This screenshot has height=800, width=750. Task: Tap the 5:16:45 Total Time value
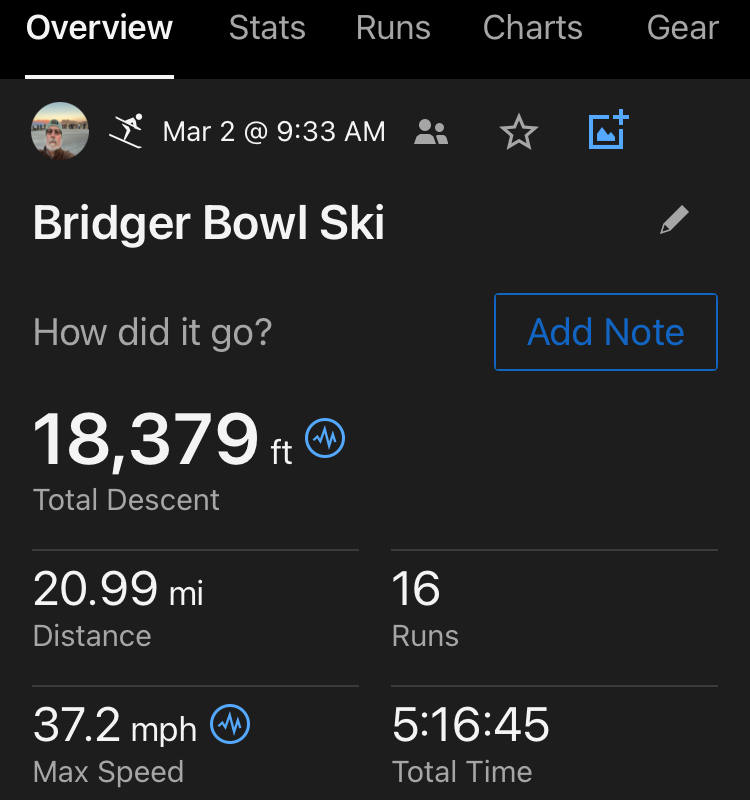[470, 726]
